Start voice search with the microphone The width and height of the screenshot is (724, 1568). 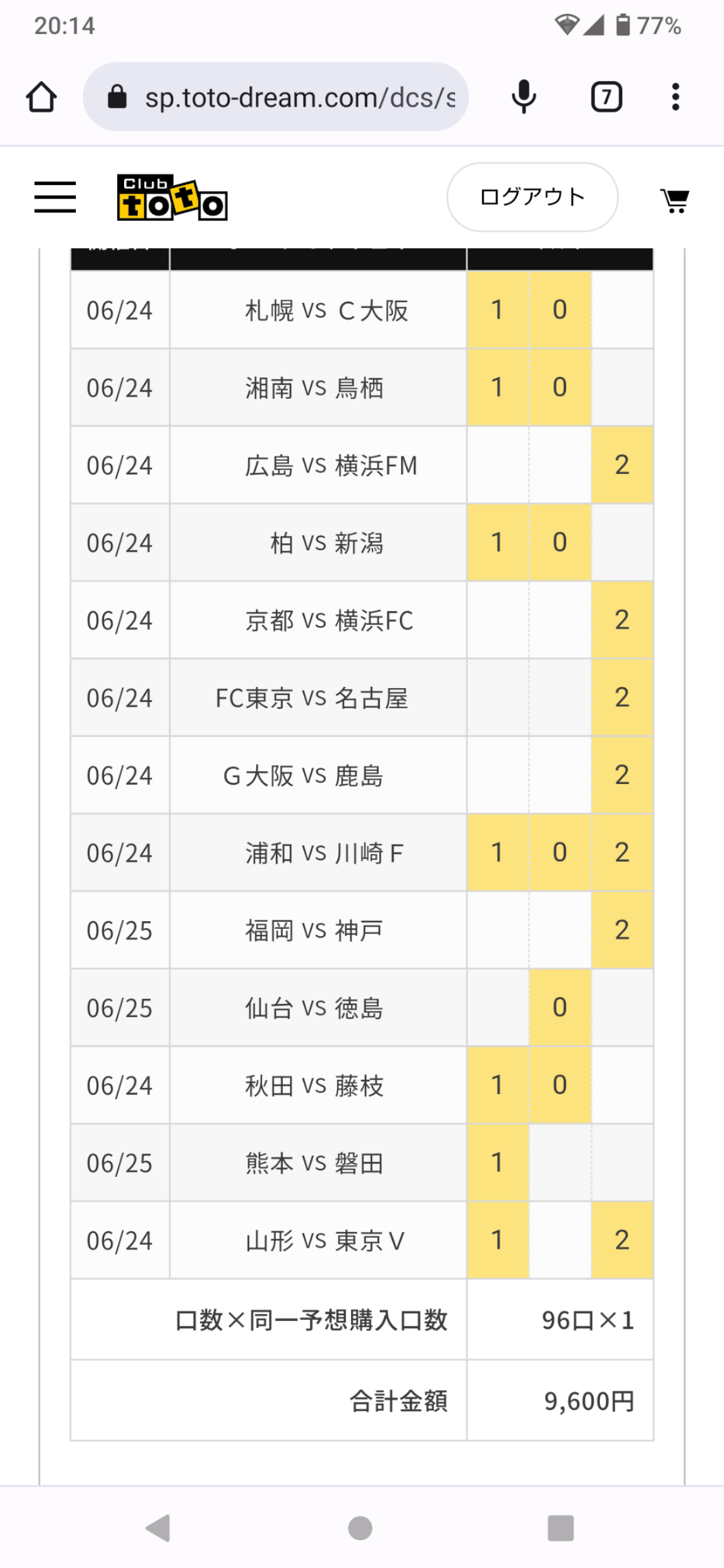coord(523,97)
